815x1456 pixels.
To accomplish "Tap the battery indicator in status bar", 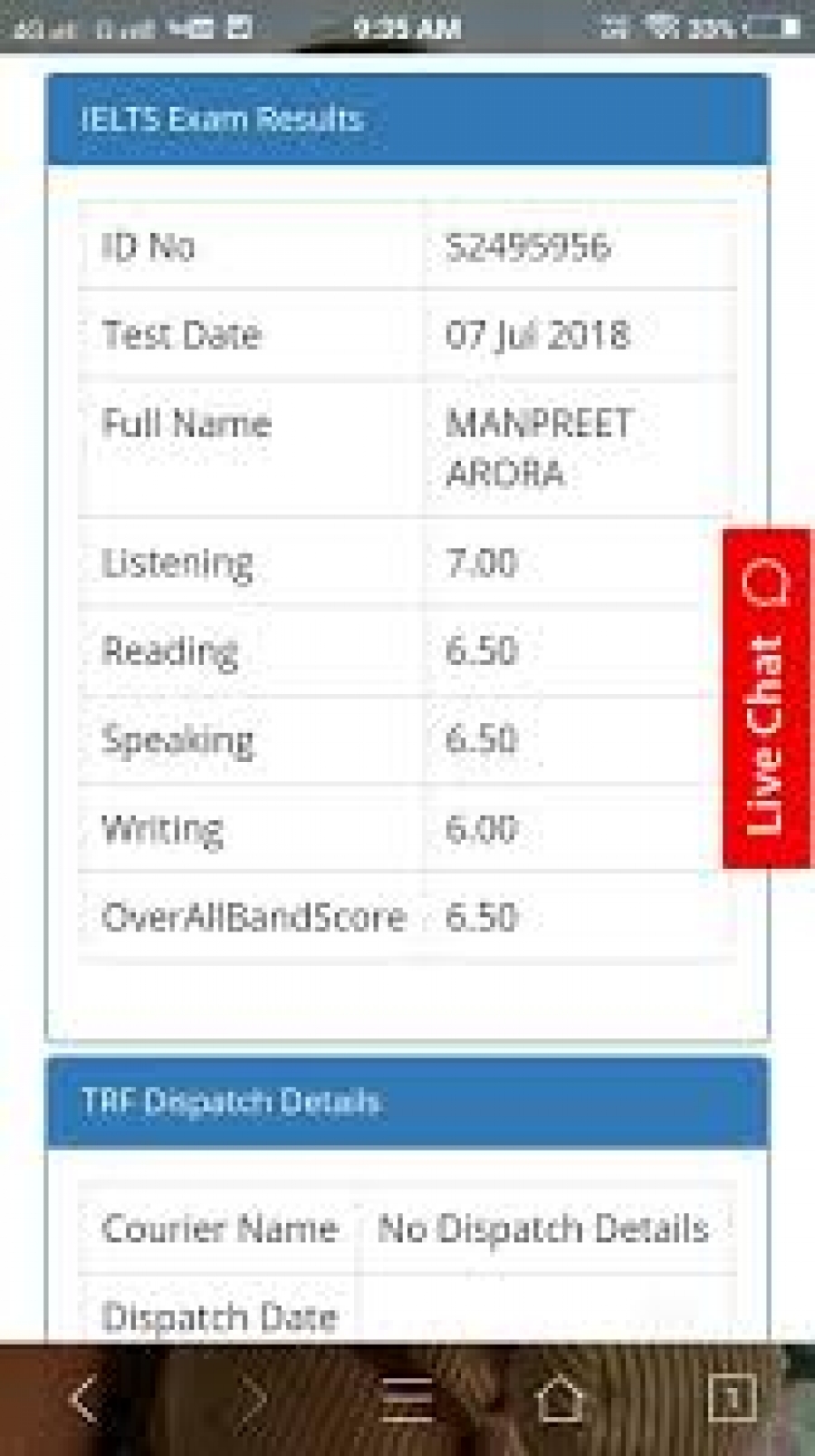I will pos(757,25).
